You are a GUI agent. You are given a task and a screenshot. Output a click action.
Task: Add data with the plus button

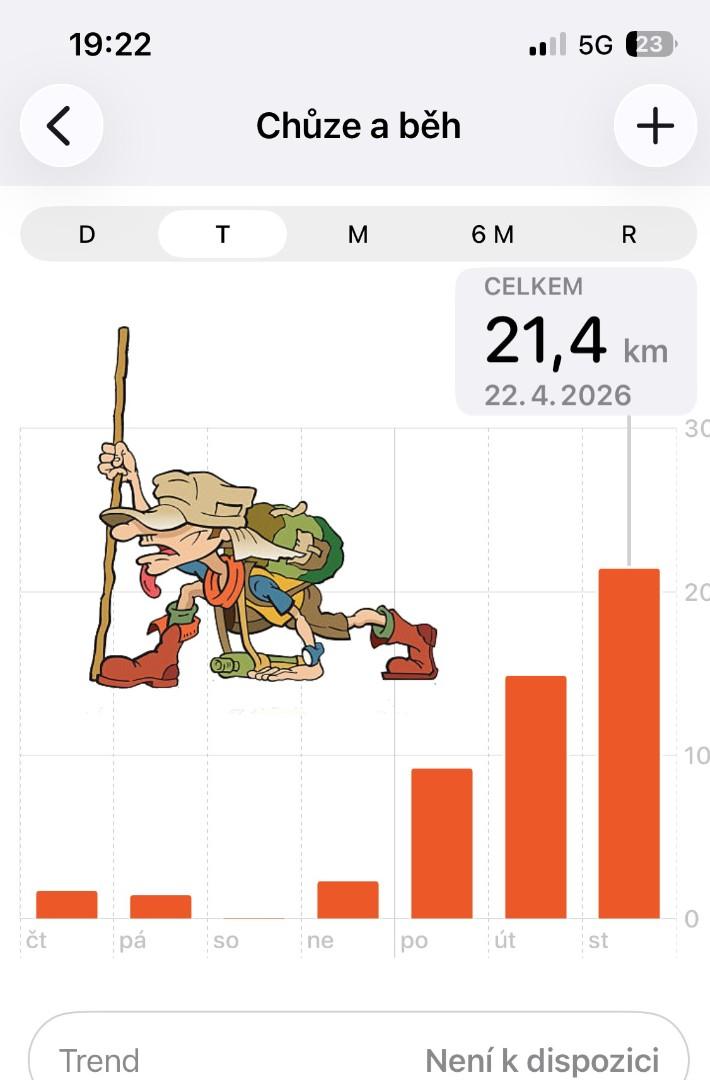(655, 126)
